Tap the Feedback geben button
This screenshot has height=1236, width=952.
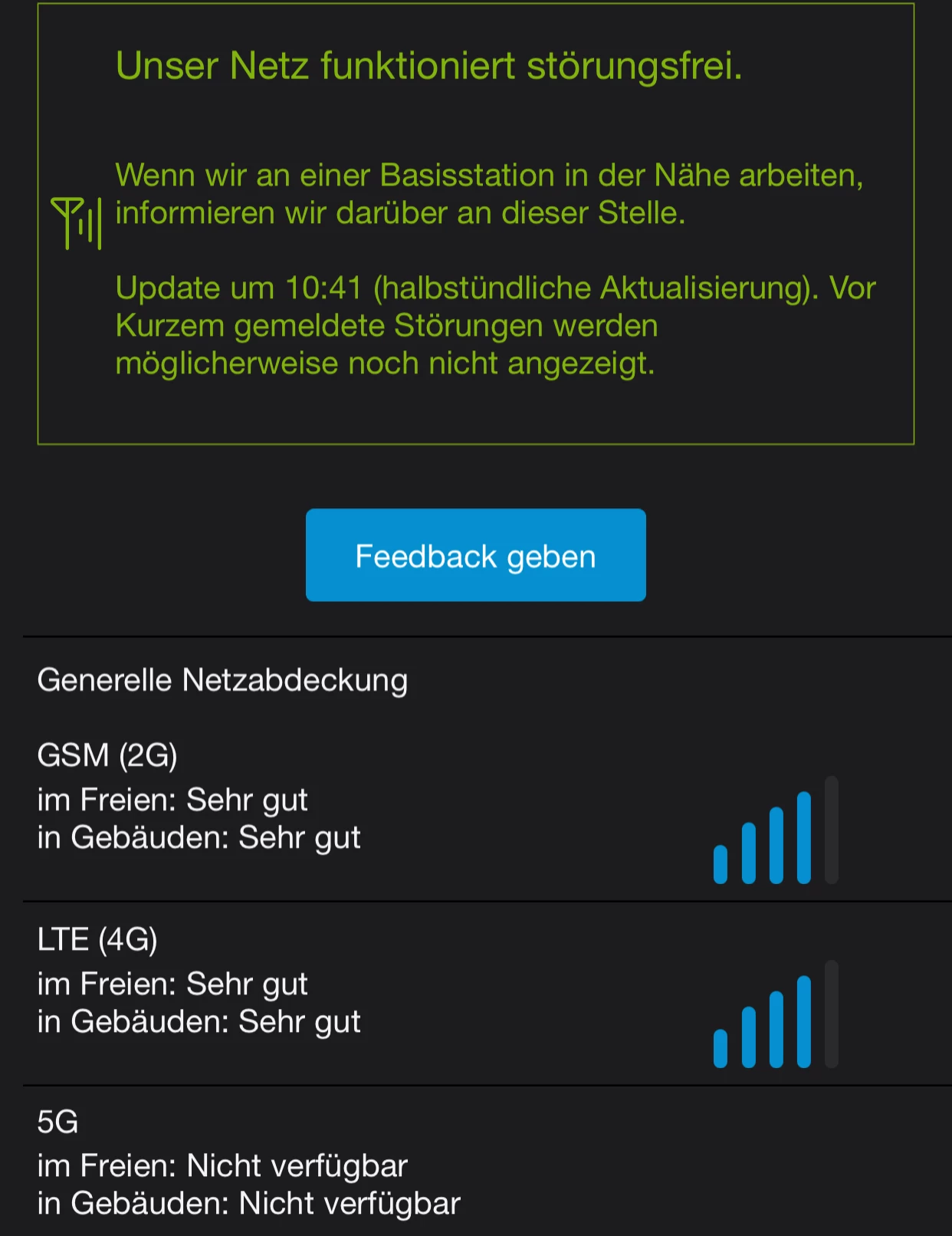[x=475, y=555]
